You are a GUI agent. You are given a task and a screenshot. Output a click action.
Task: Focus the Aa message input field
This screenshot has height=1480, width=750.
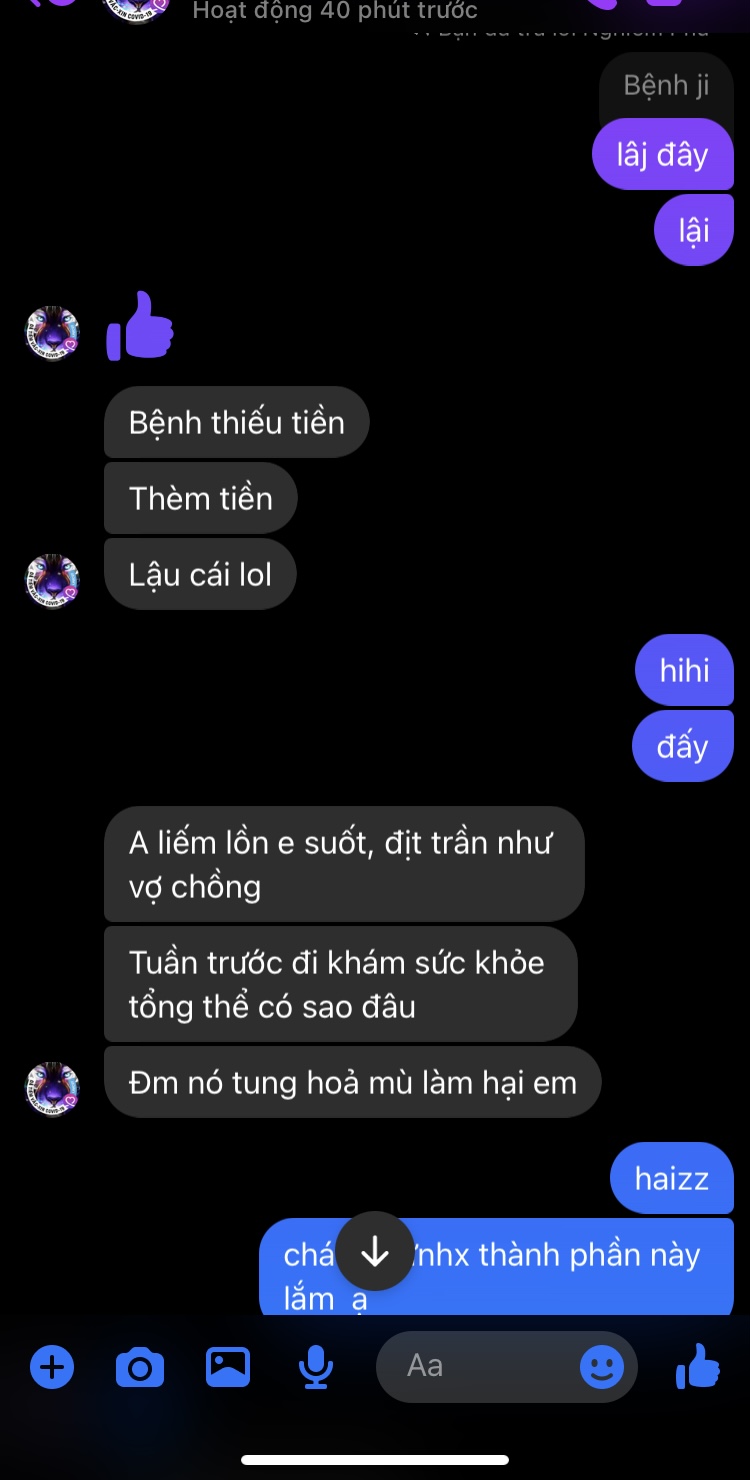(480, 1366)
